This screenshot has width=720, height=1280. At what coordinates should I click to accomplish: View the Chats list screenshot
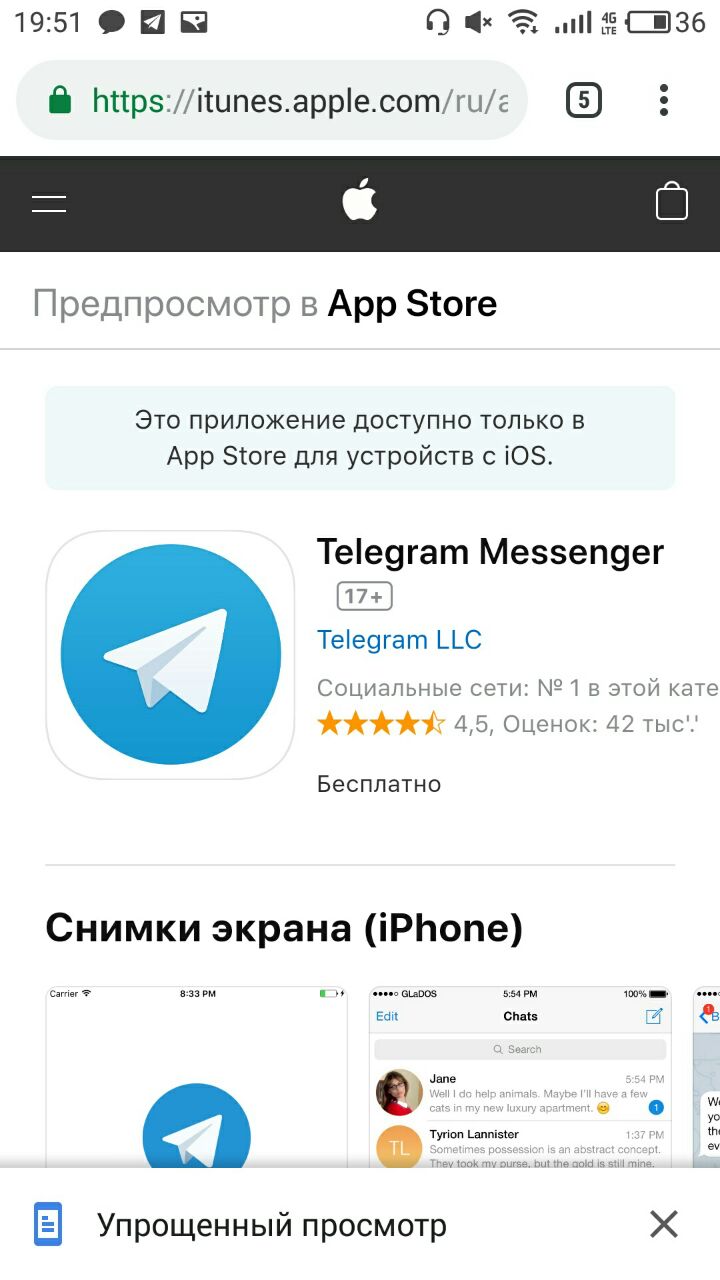pos(520,1078)
